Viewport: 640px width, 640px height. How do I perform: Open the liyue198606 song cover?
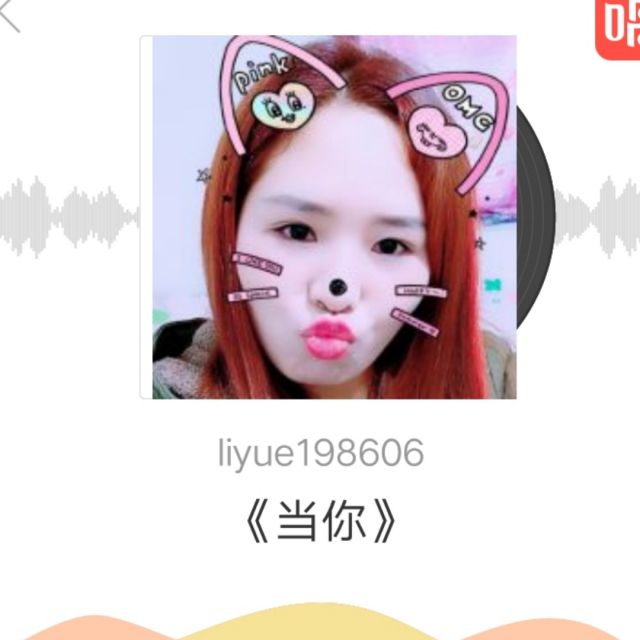328,218
